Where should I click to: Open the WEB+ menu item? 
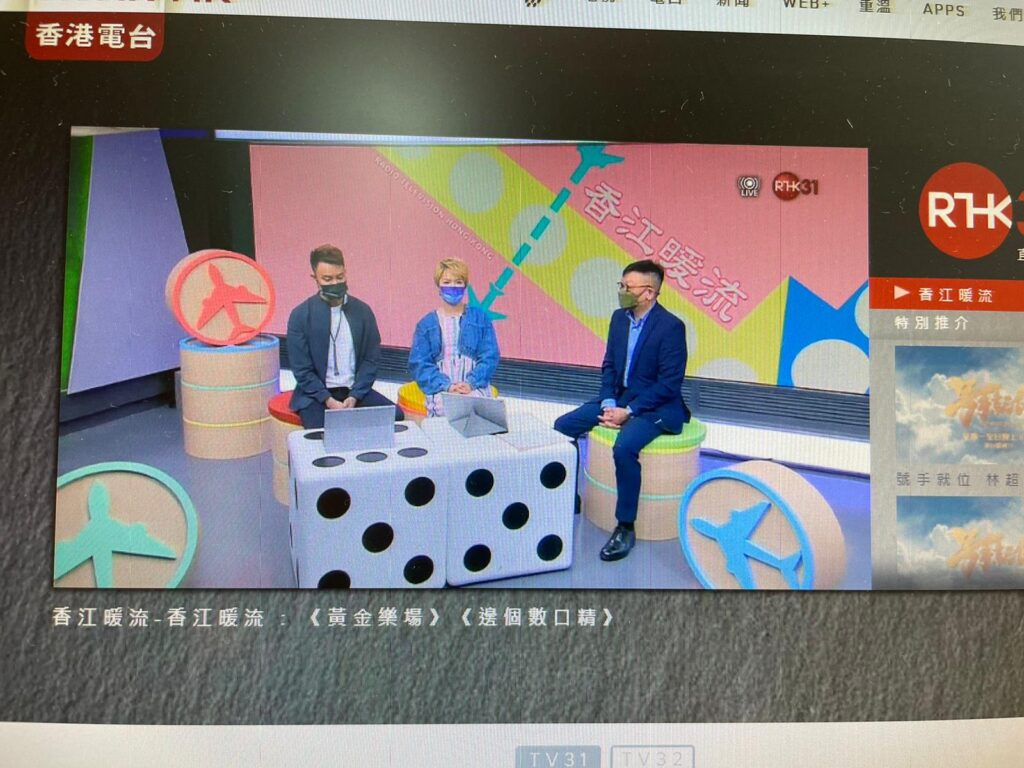click(x=805, y=4)
